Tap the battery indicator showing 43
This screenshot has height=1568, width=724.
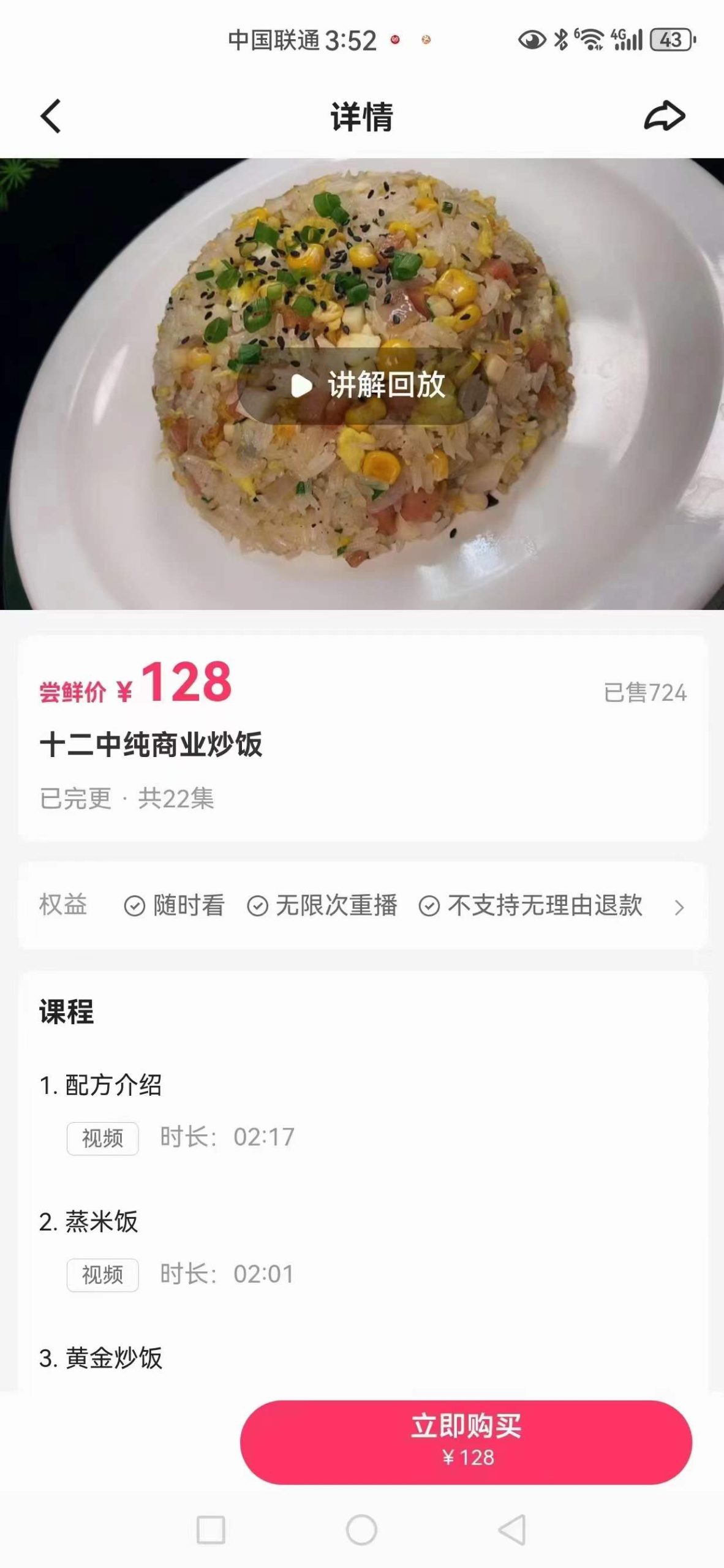669,38
